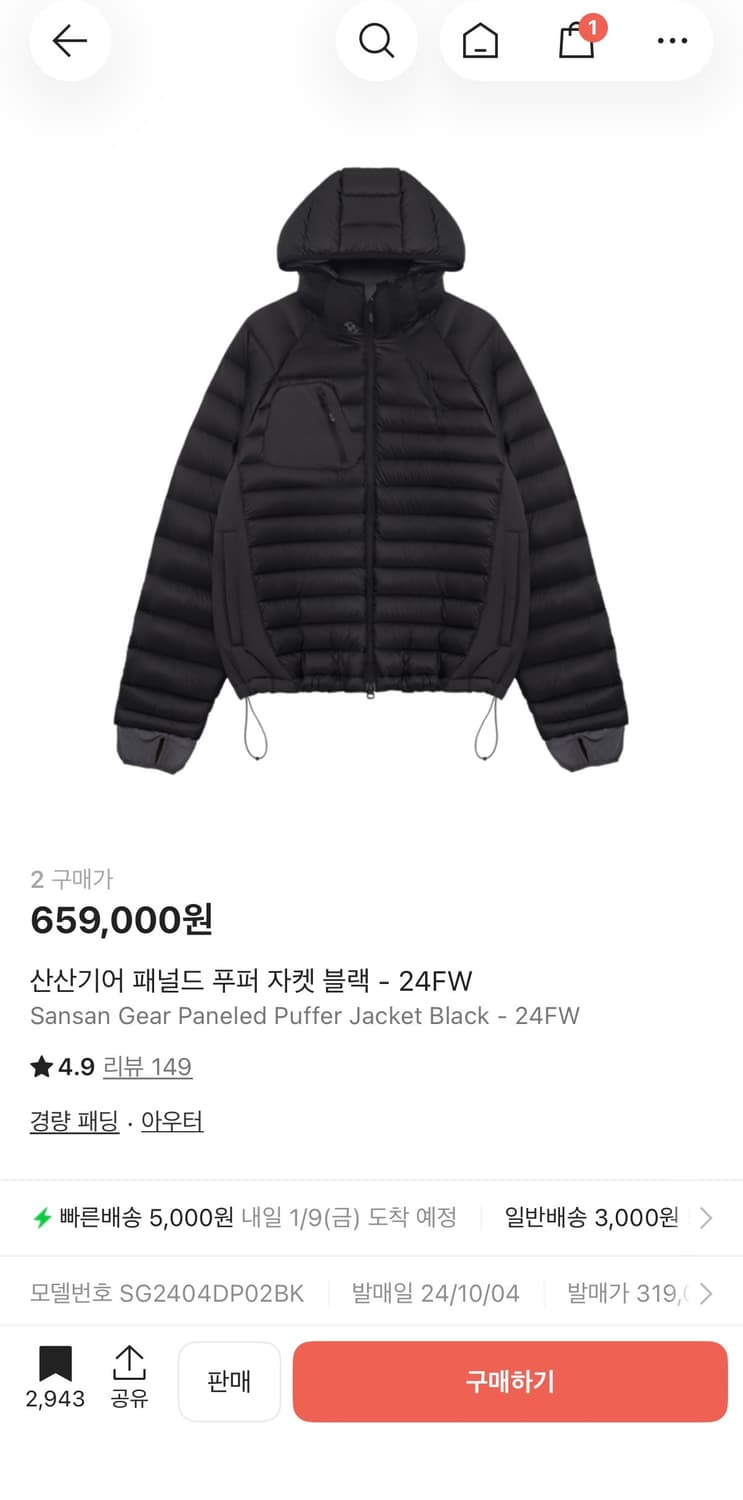Open the more options (...) menu
The width and height of the screenshot is (743, 1500).
click(x=672, y=41)
